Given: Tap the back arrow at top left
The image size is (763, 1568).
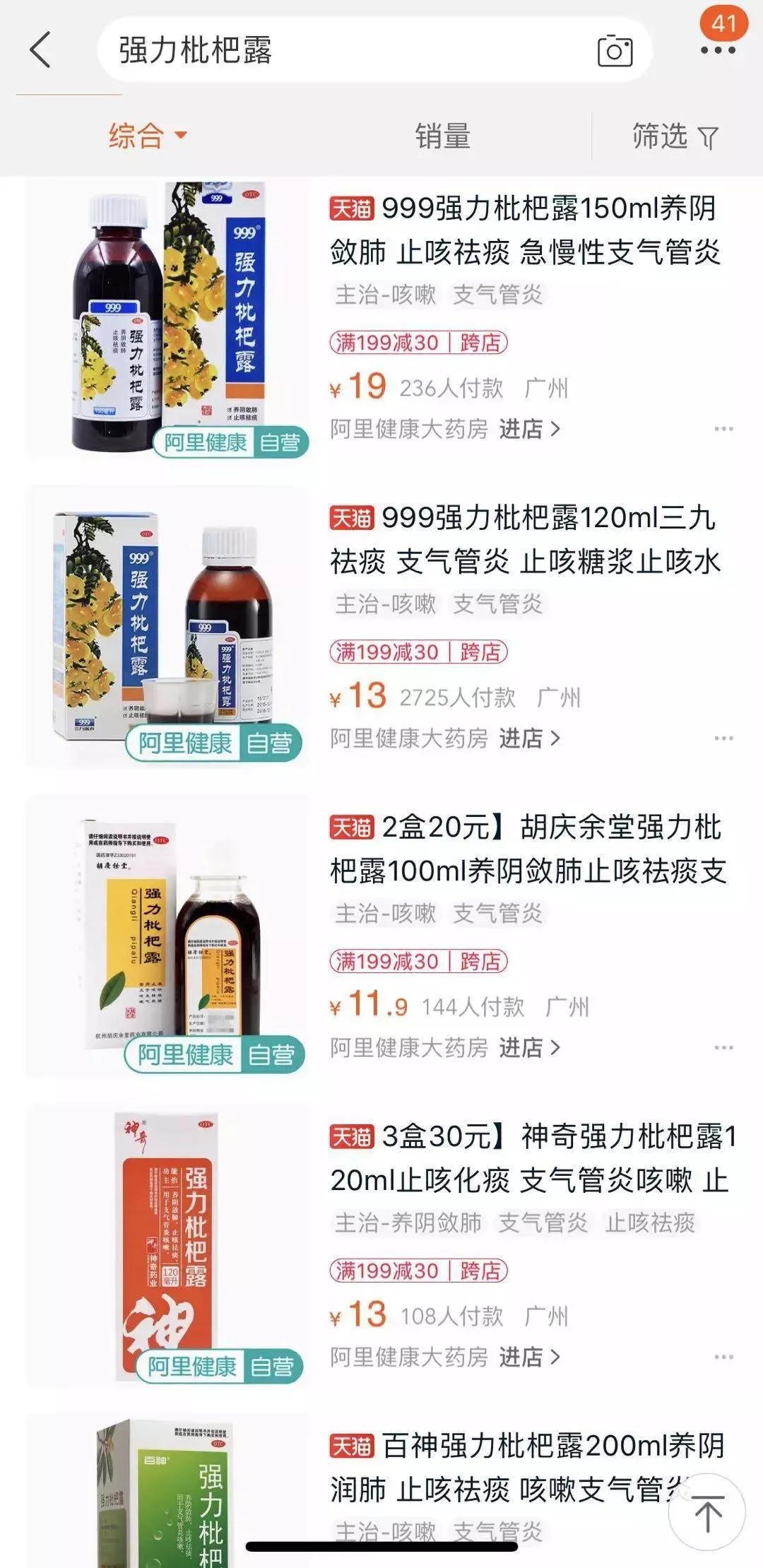Looking at the screenshot, I should click(39, 49).
